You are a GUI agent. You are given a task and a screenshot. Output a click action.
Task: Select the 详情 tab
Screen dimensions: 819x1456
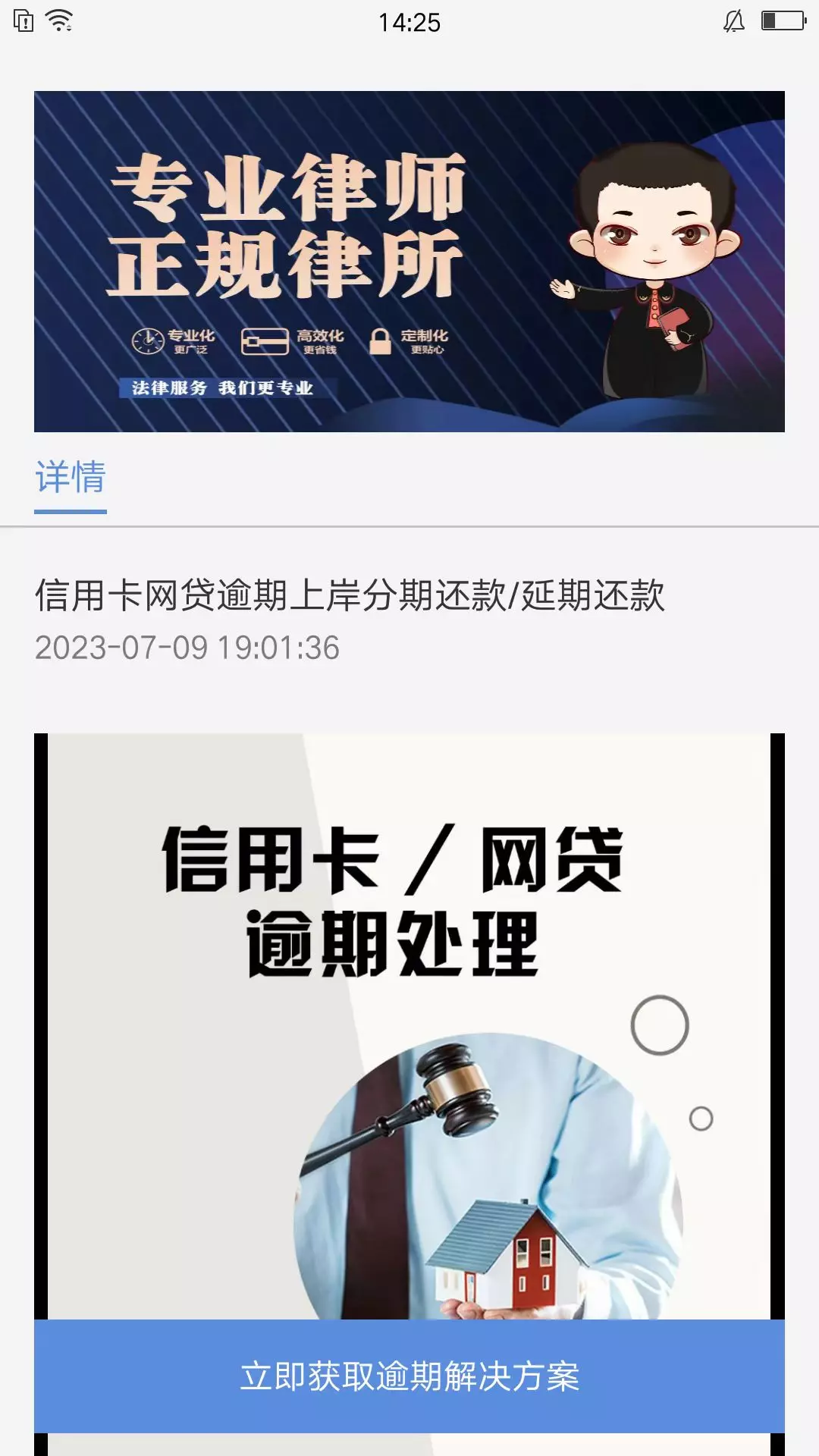point(71,479)
